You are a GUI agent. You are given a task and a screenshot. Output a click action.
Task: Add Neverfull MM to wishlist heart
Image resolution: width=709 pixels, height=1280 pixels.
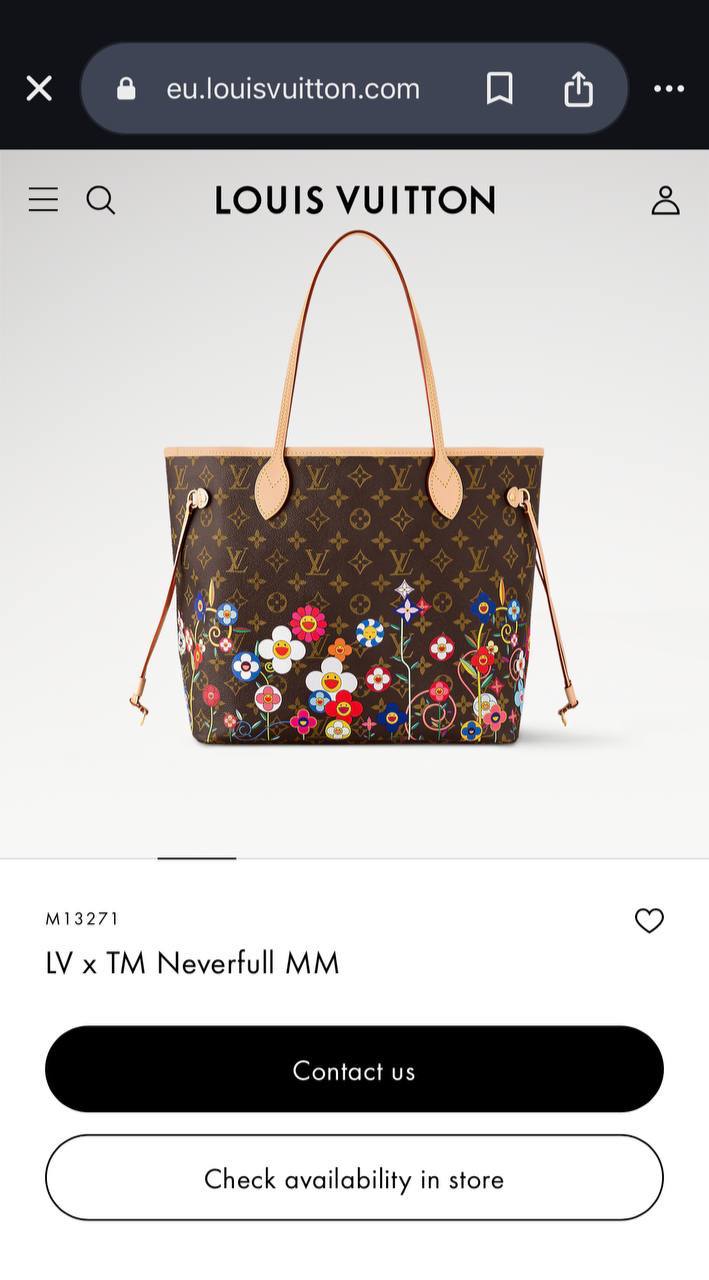point(649,920)
